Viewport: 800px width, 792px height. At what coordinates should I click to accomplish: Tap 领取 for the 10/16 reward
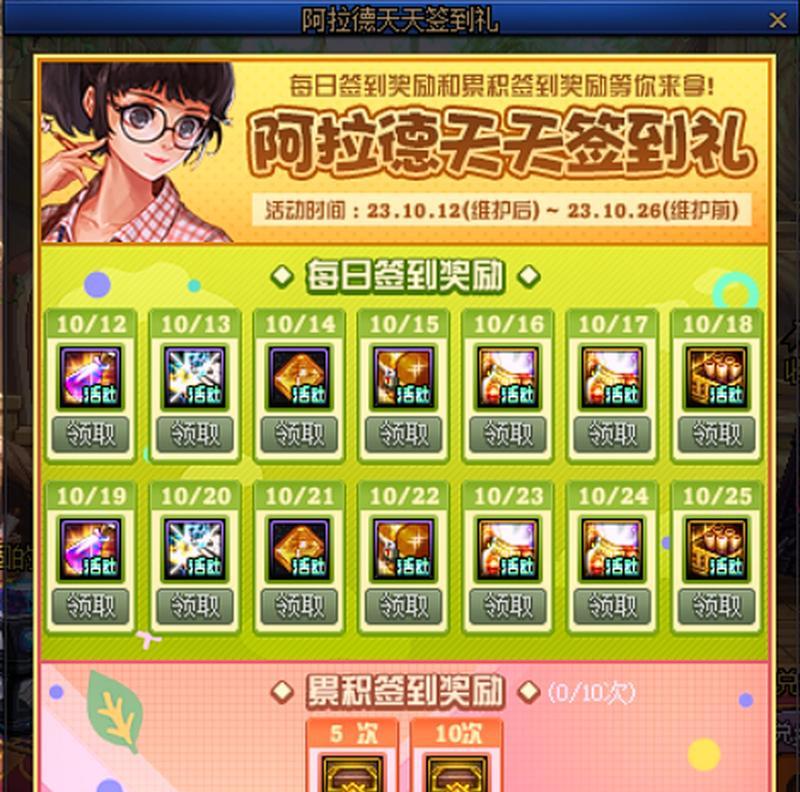coord(507,434)
